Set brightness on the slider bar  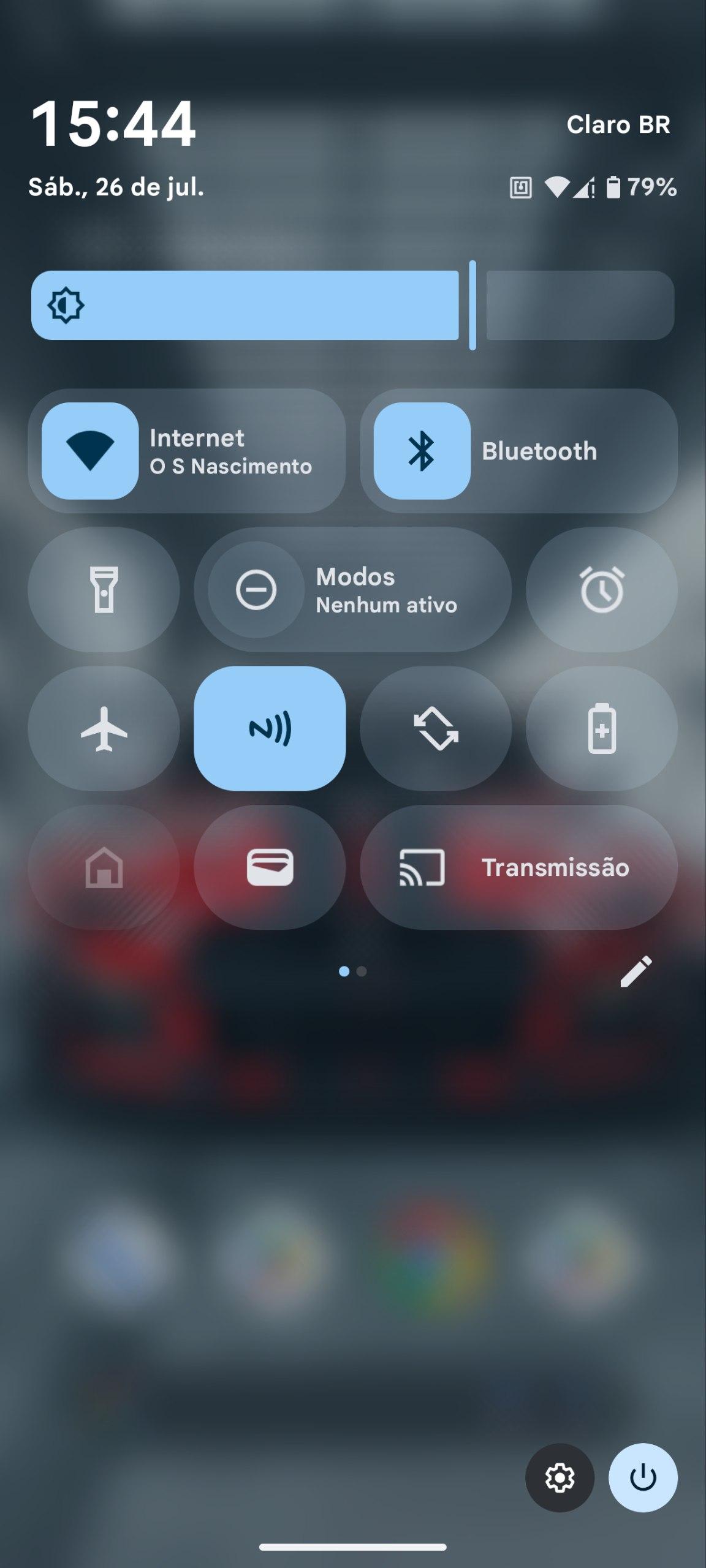[353, 305]
